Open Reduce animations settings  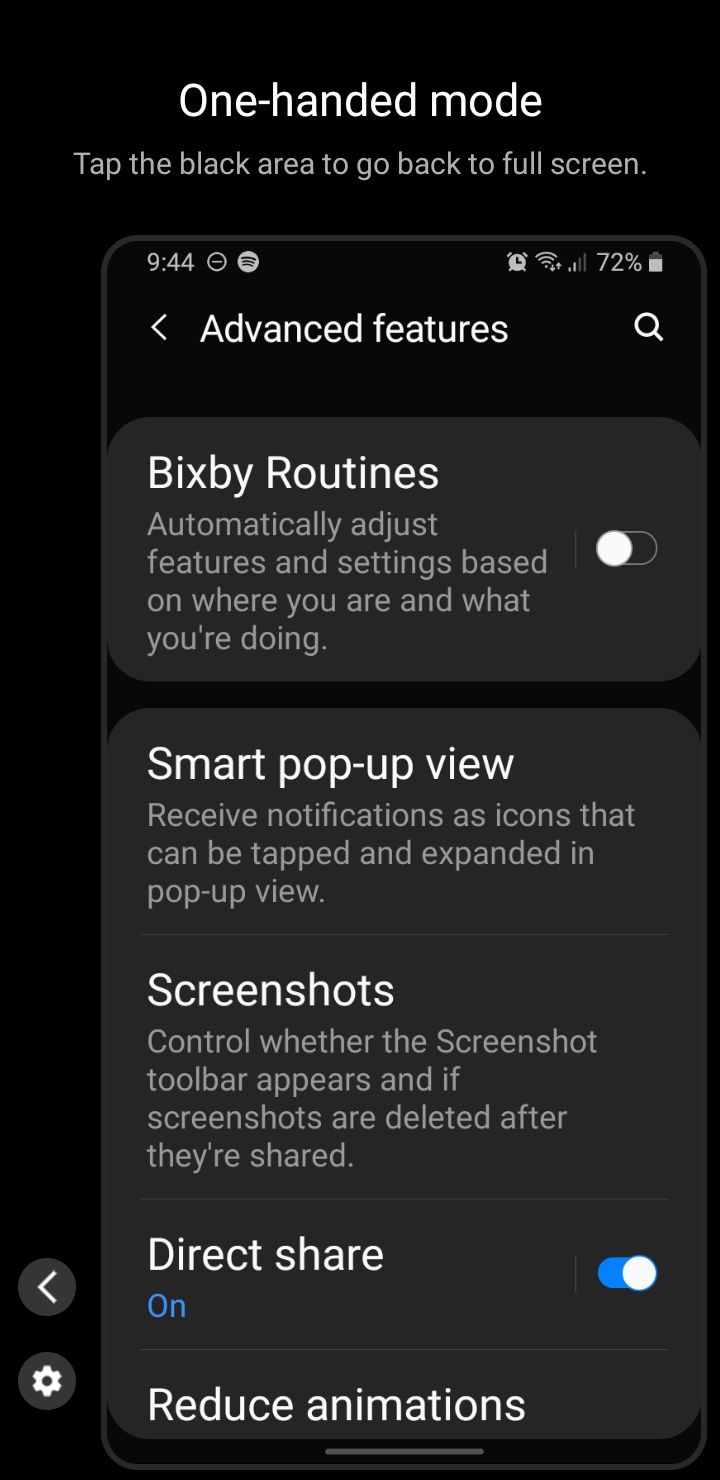coord(335,1404)
